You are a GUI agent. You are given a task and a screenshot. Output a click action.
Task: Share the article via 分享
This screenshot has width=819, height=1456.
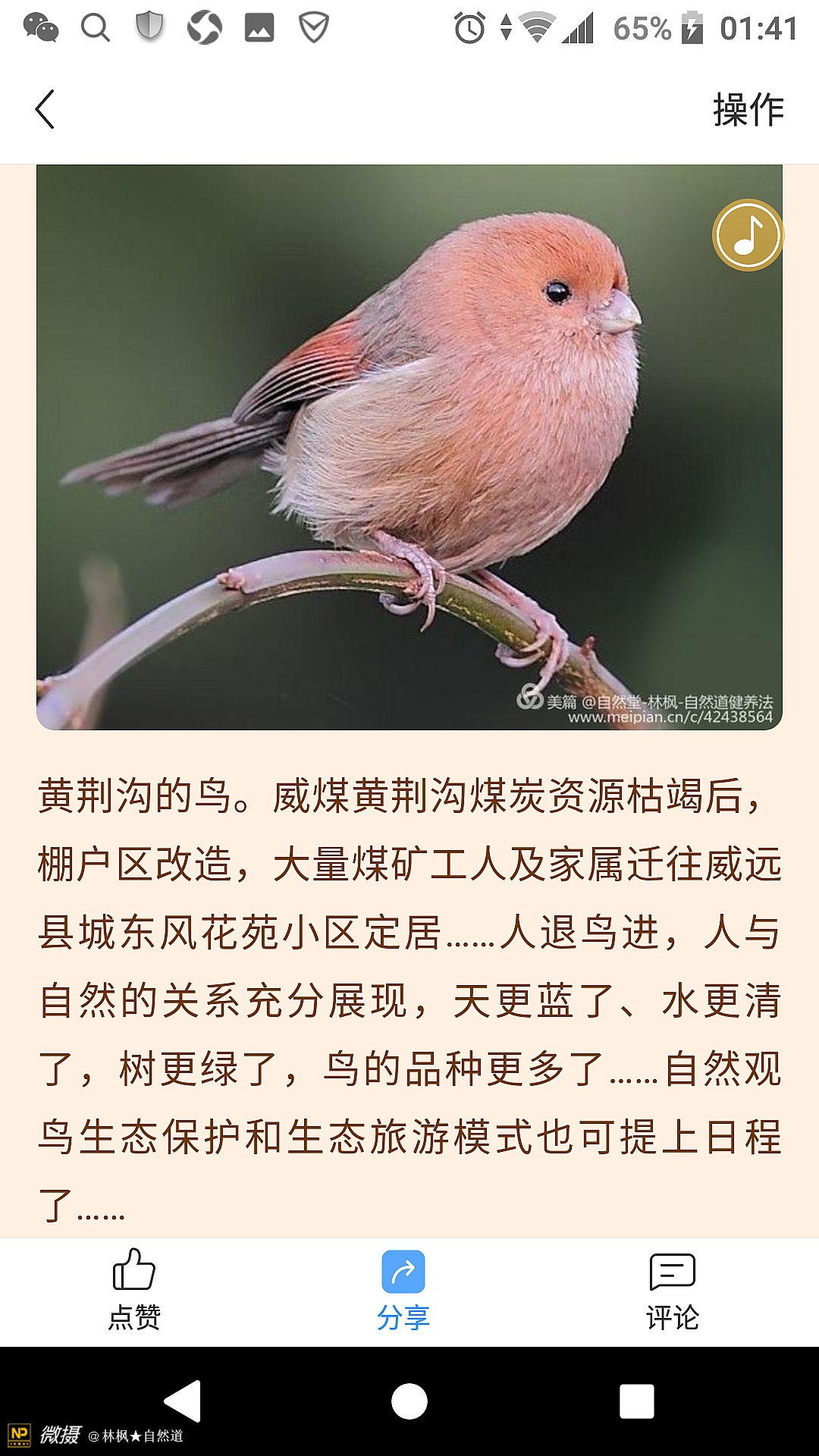[403, 1291]
